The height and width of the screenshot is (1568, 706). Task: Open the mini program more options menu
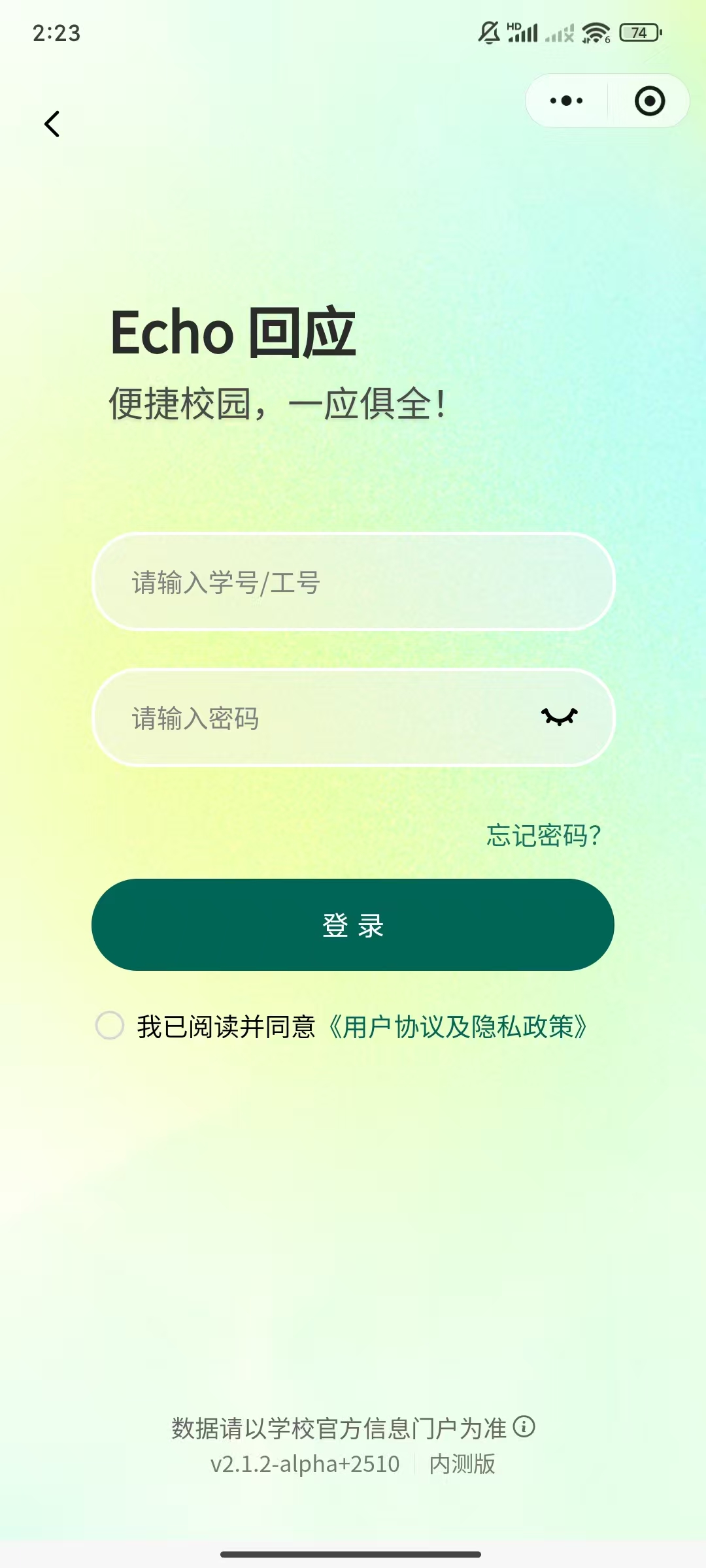point(566,101)
